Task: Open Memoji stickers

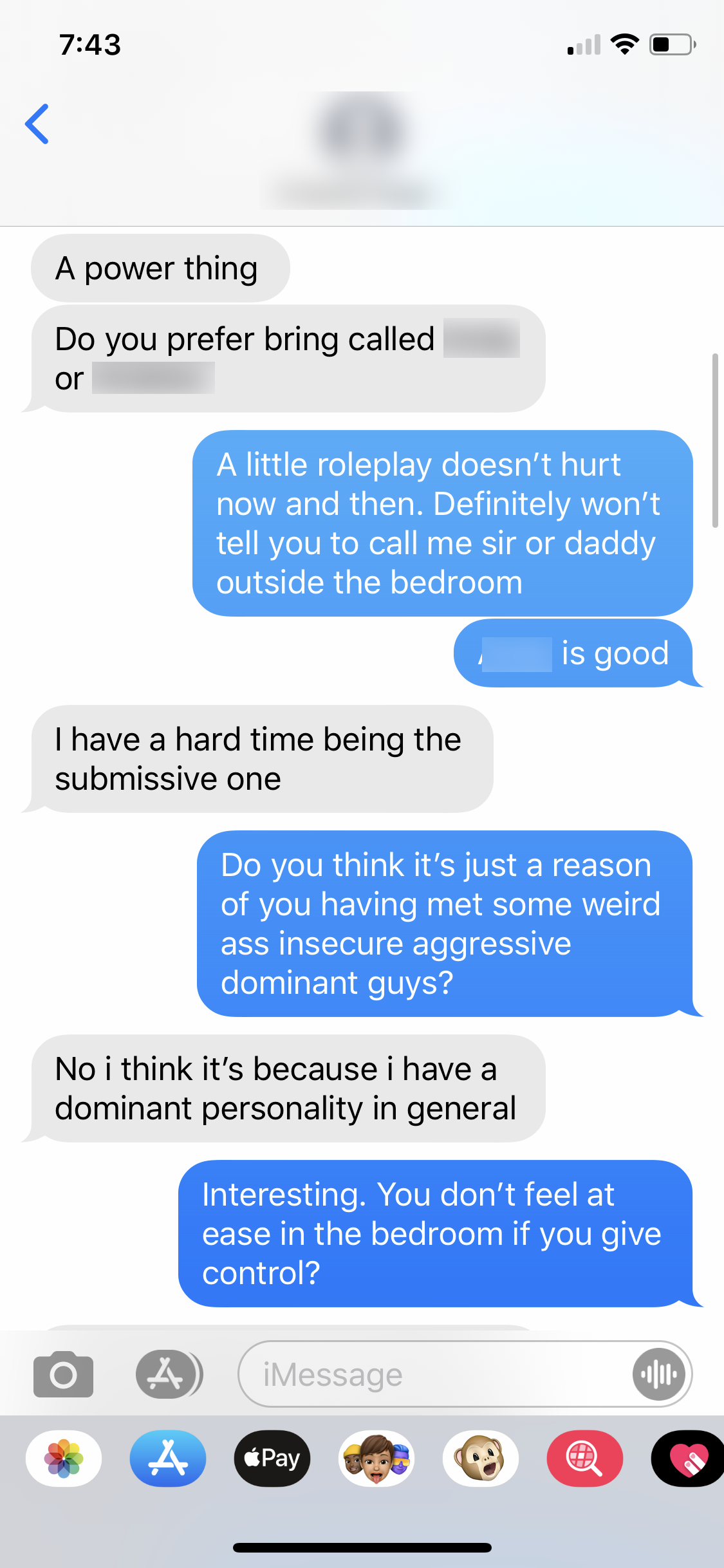Action: tap(376, 1459)
